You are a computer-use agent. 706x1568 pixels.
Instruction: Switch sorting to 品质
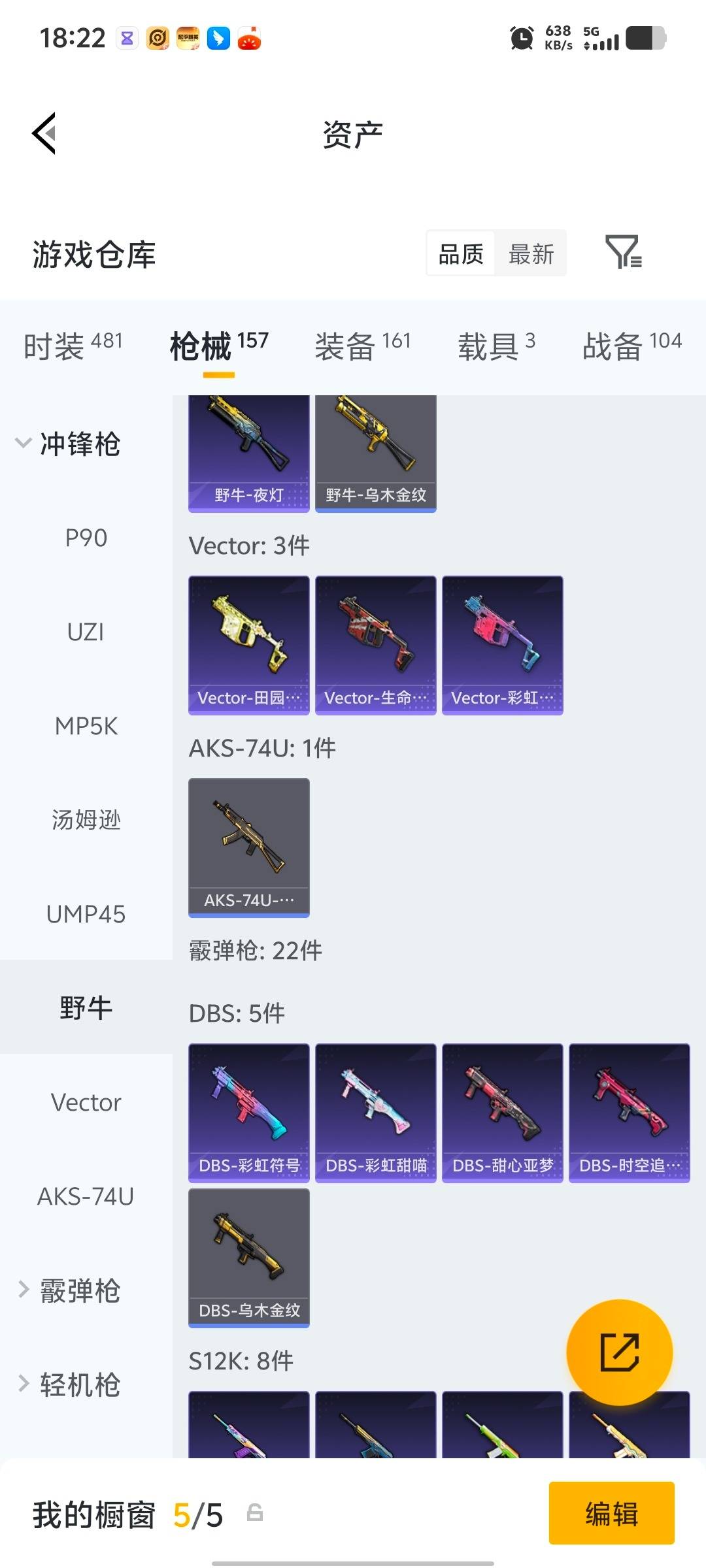[461, 253]
